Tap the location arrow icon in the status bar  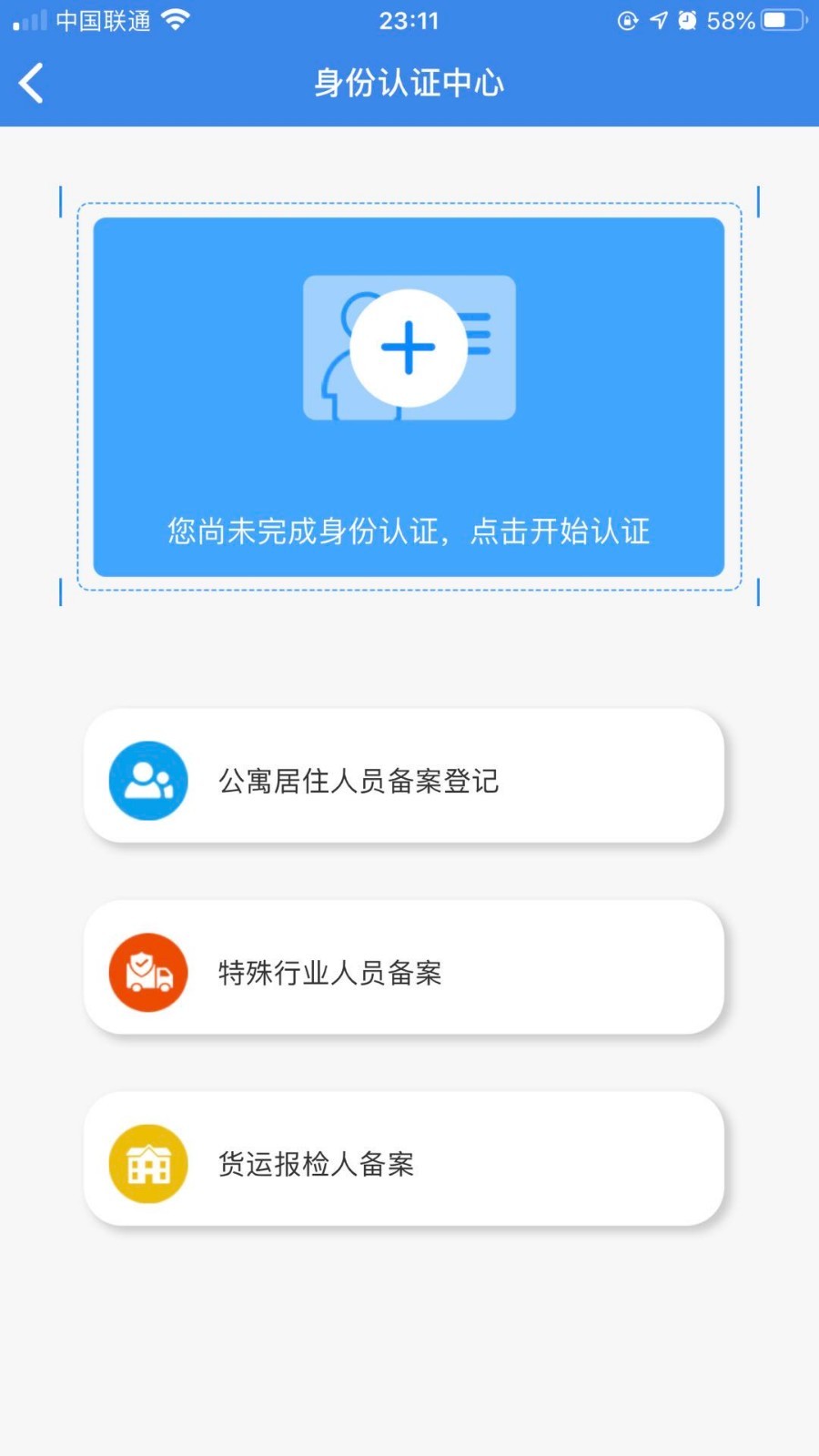click(657, 20)
